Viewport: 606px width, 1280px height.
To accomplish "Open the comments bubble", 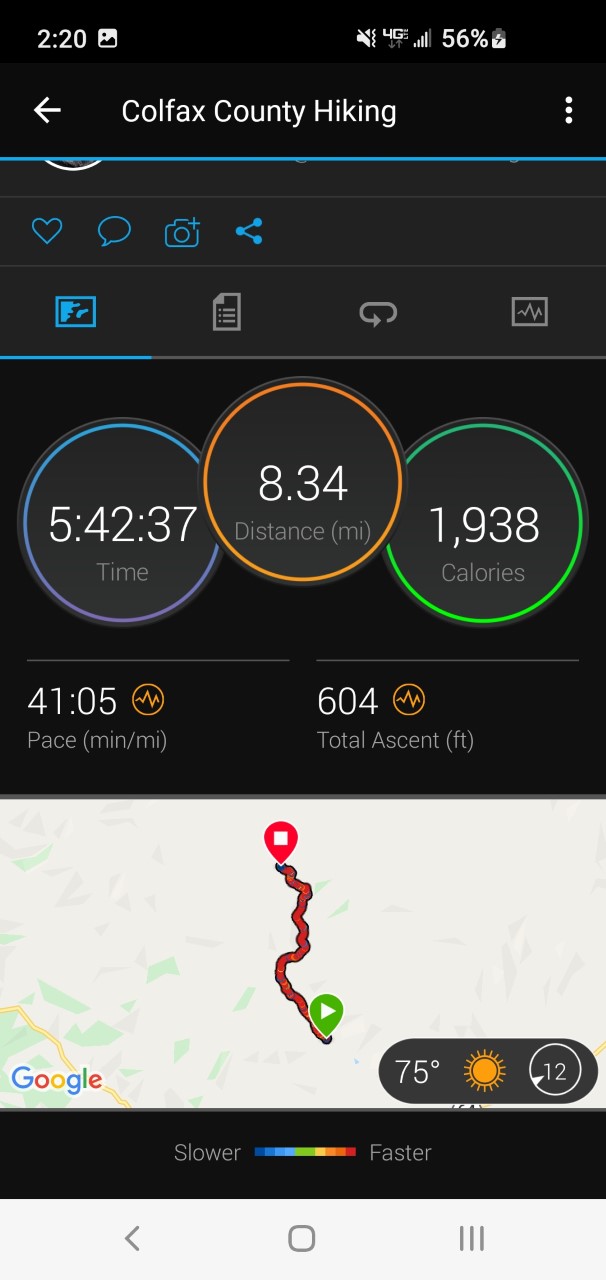I will (114, 232).
